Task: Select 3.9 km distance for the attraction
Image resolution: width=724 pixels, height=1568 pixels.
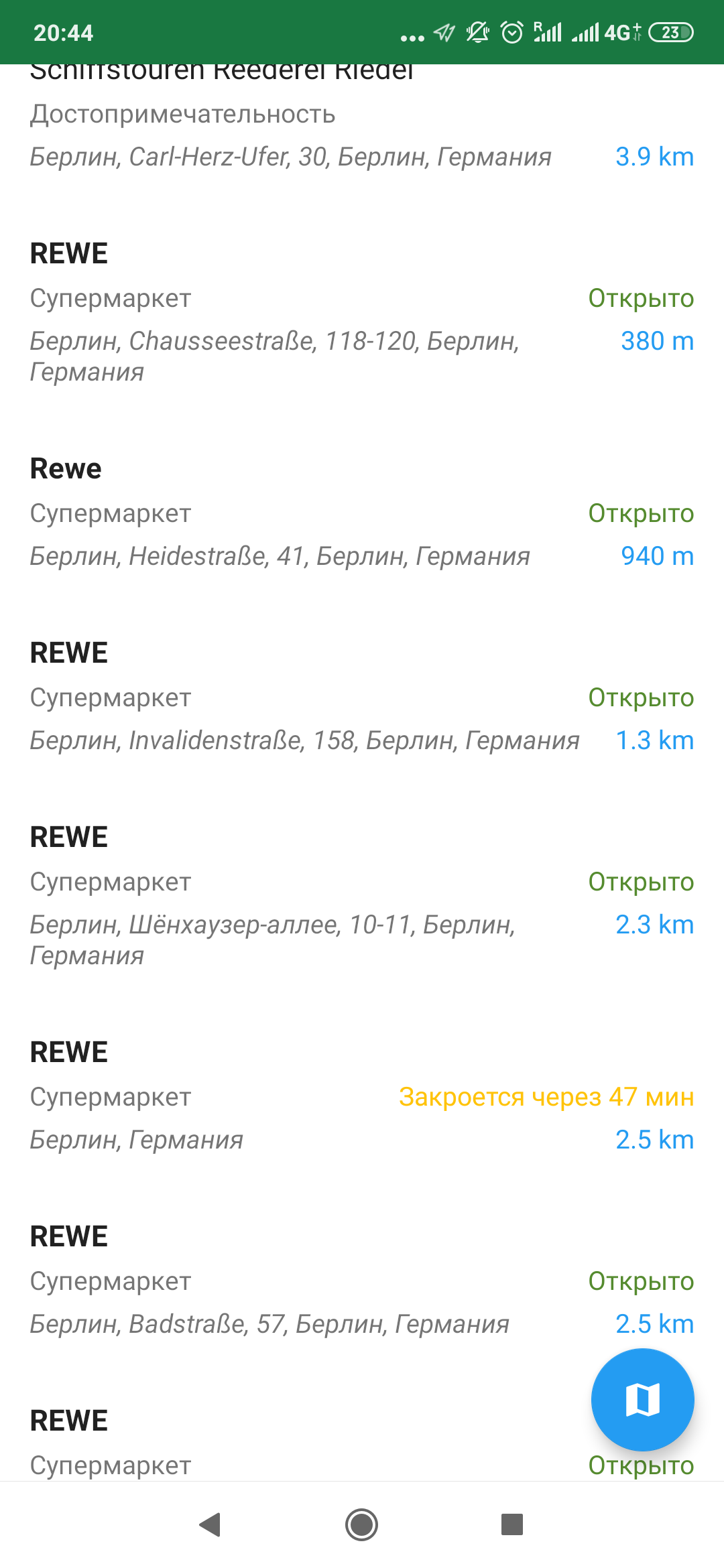Action: click(655, 156)
